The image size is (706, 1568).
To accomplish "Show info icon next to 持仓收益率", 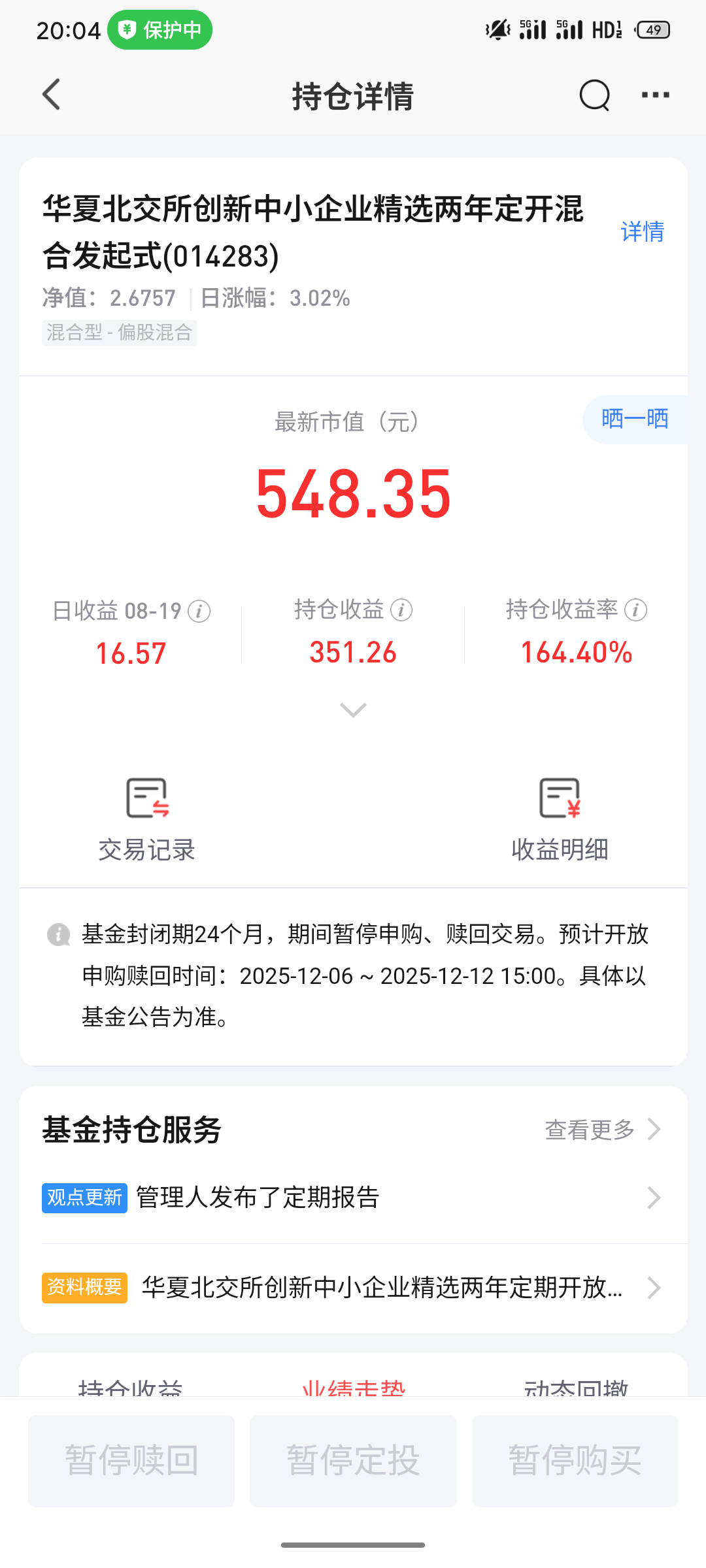I will click(x=635, y=610).
